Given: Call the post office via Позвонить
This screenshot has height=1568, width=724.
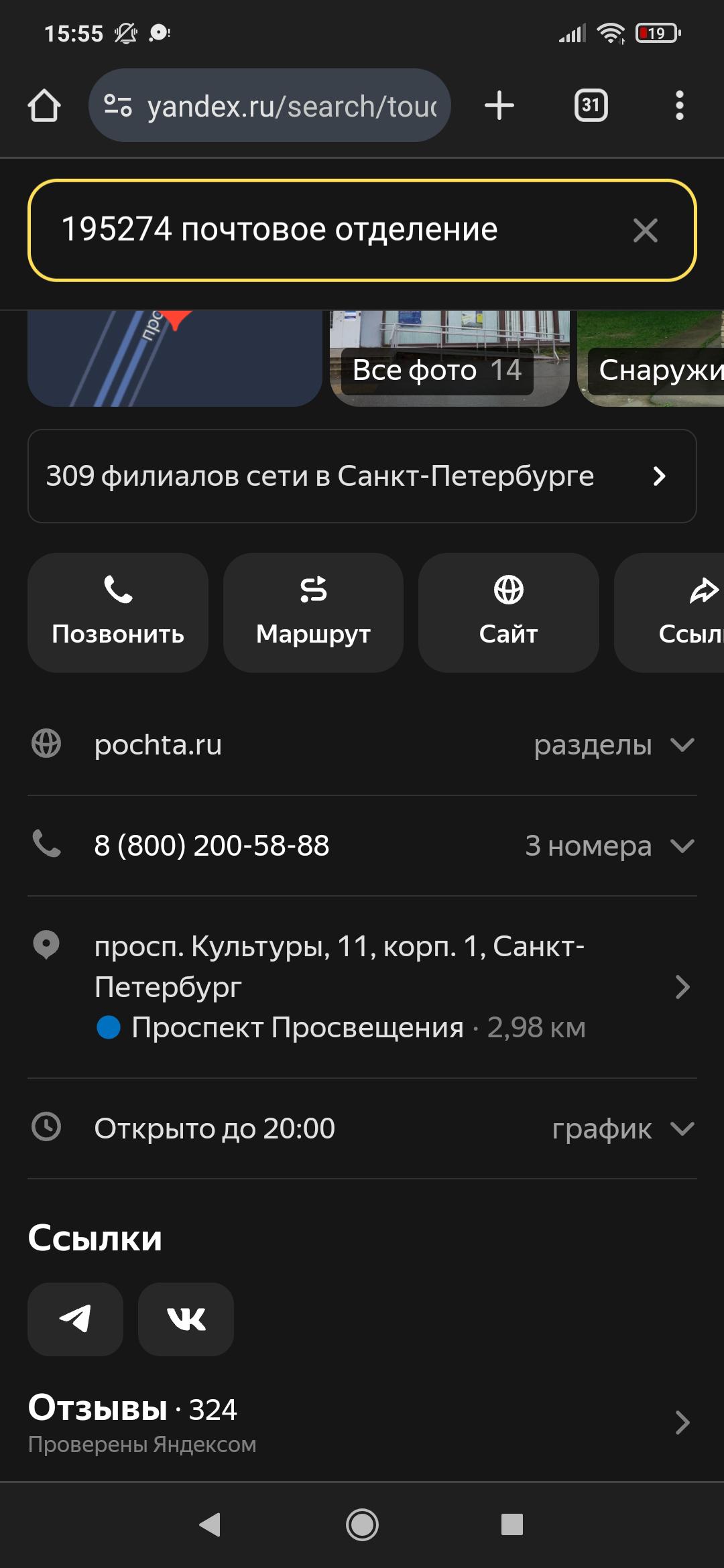Looking at the screenshot, I should click(x=118, y=612).
